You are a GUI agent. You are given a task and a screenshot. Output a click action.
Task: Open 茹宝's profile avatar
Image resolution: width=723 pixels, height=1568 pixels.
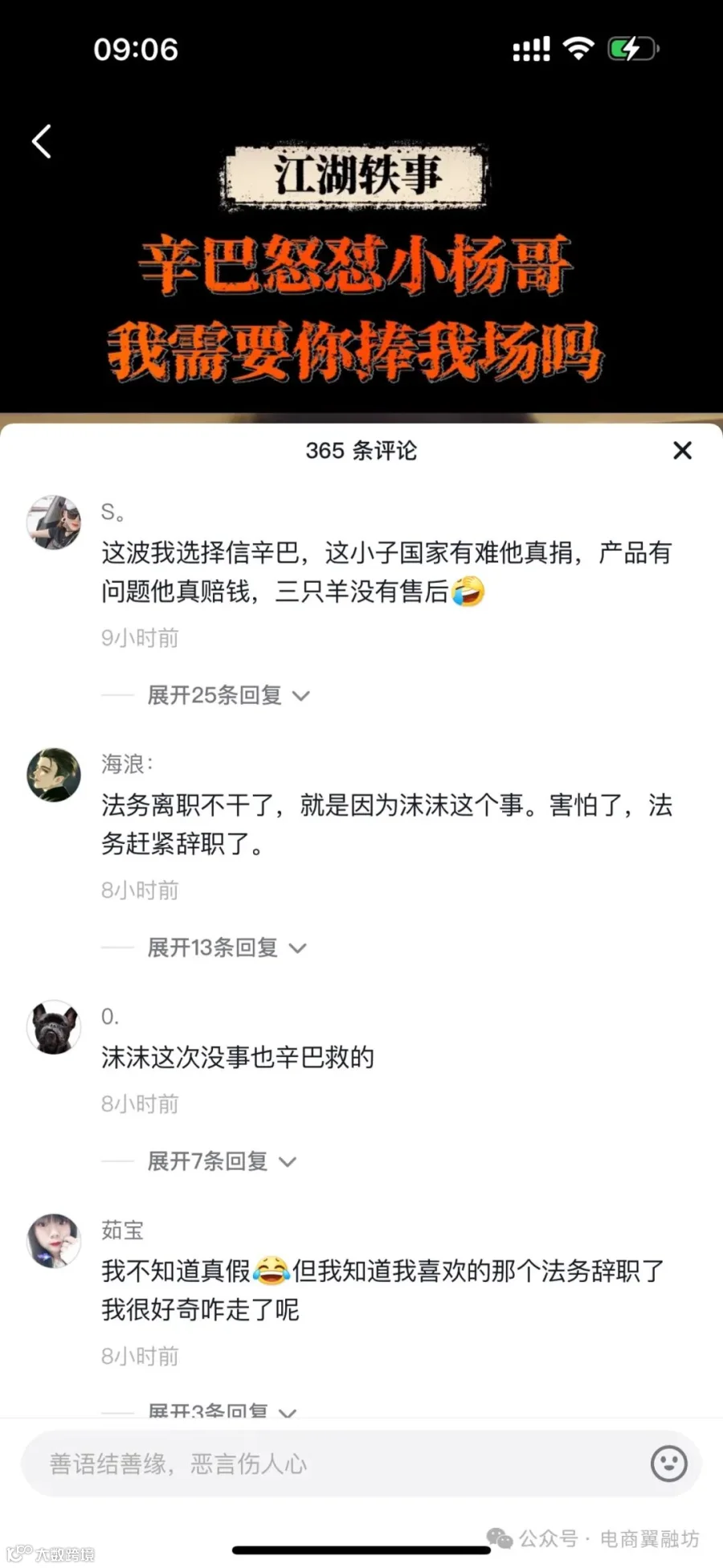54,1241
